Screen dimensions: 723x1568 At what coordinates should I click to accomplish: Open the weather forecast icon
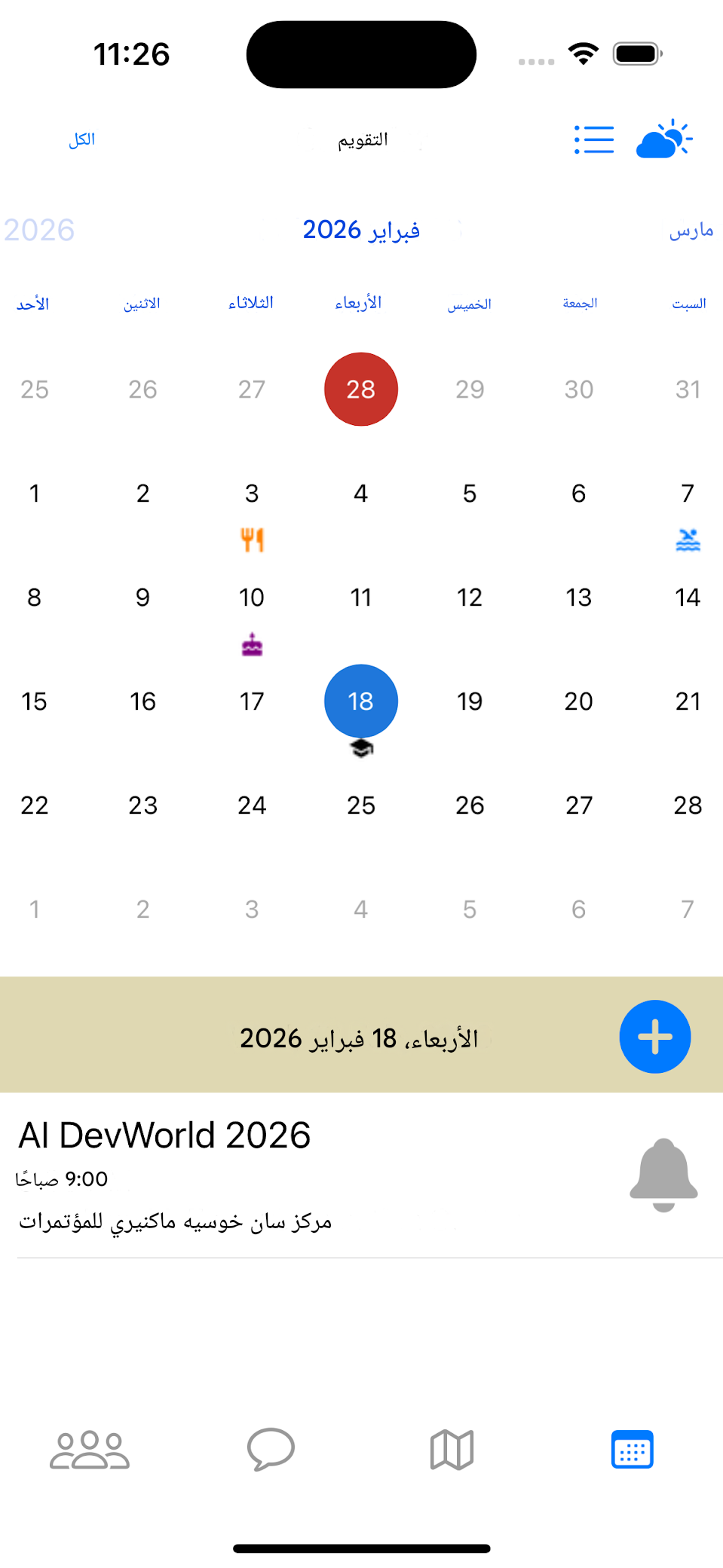[663, 139]
